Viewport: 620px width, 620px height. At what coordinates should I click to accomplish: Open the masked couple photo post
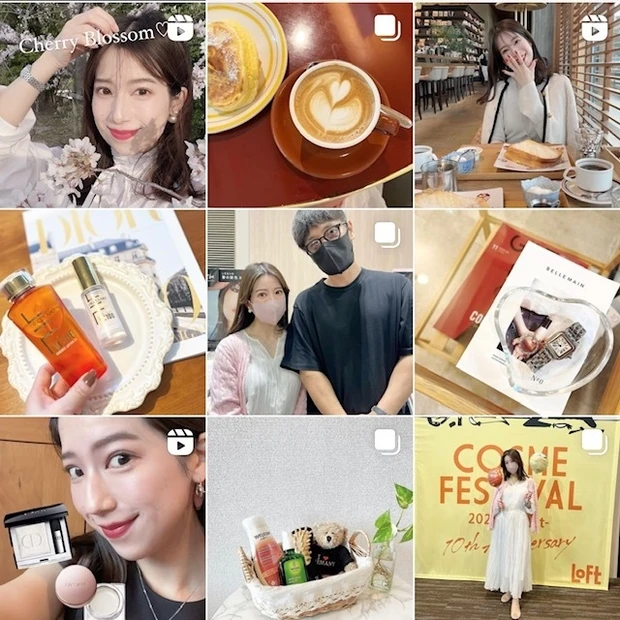click(309, 311)
